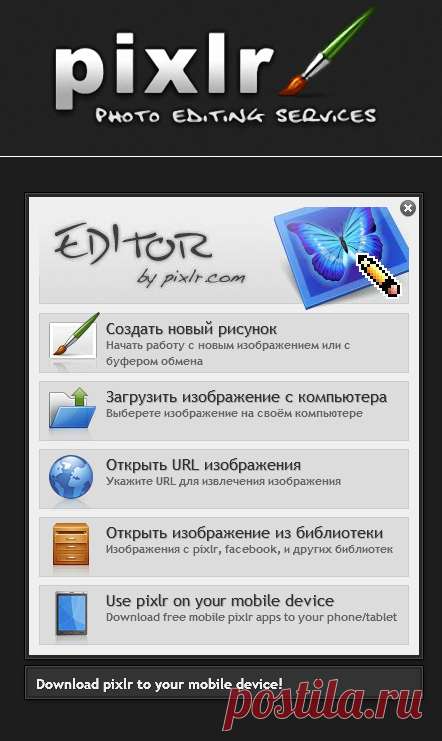Open the Открыть URL изображения option
Image resolution: width=442 pixels, height=741 pixels.
click(224, 479)
